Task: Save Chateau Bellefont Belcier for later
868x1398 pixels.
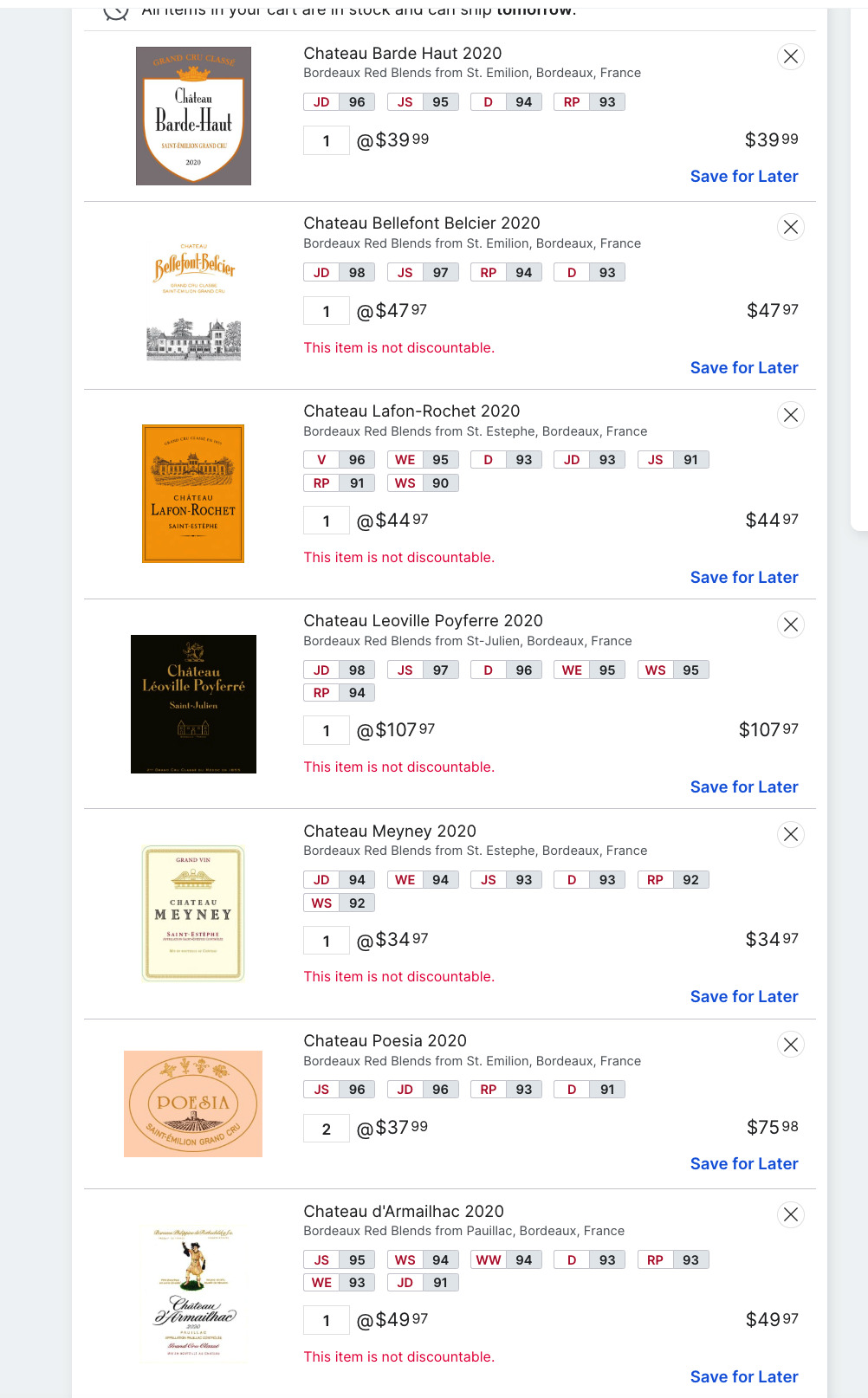Action: (x=744, y=368)
